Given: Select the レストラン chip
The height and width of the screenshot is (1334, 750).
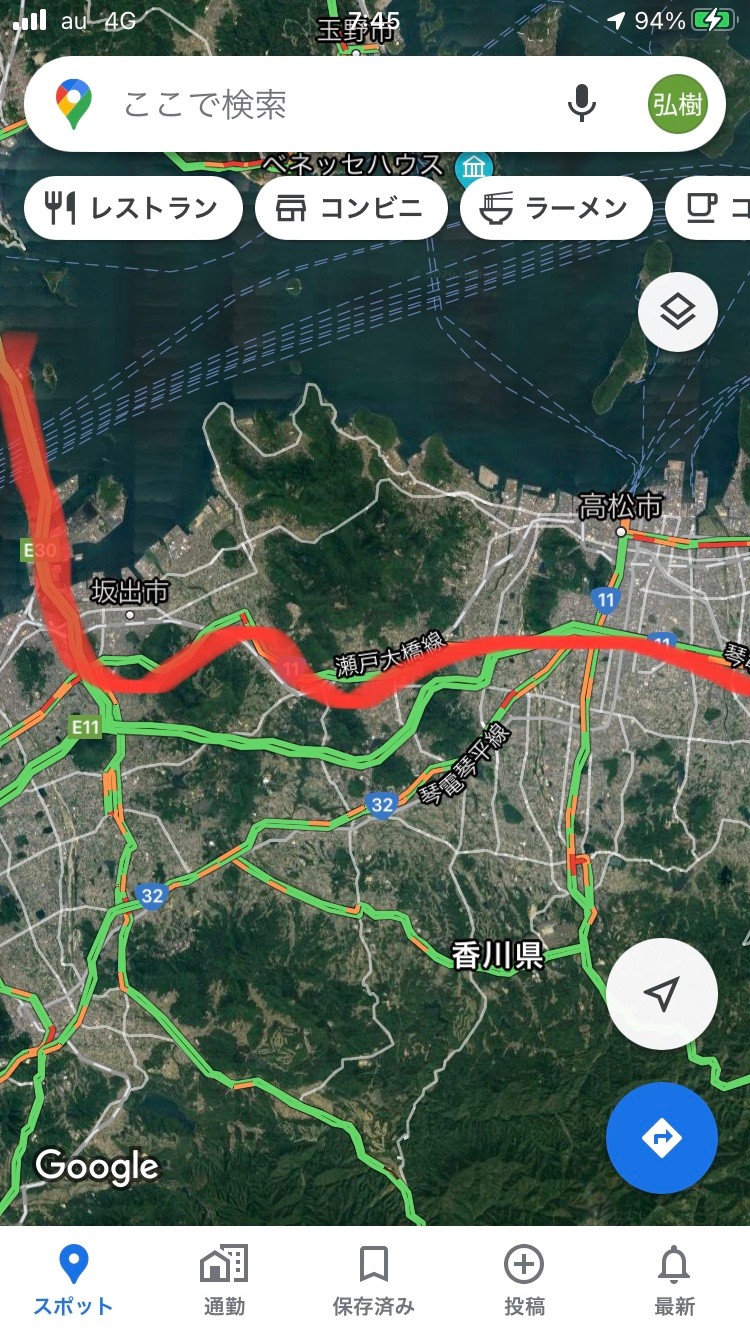Looking at the screenshot, I should [133, 208].
